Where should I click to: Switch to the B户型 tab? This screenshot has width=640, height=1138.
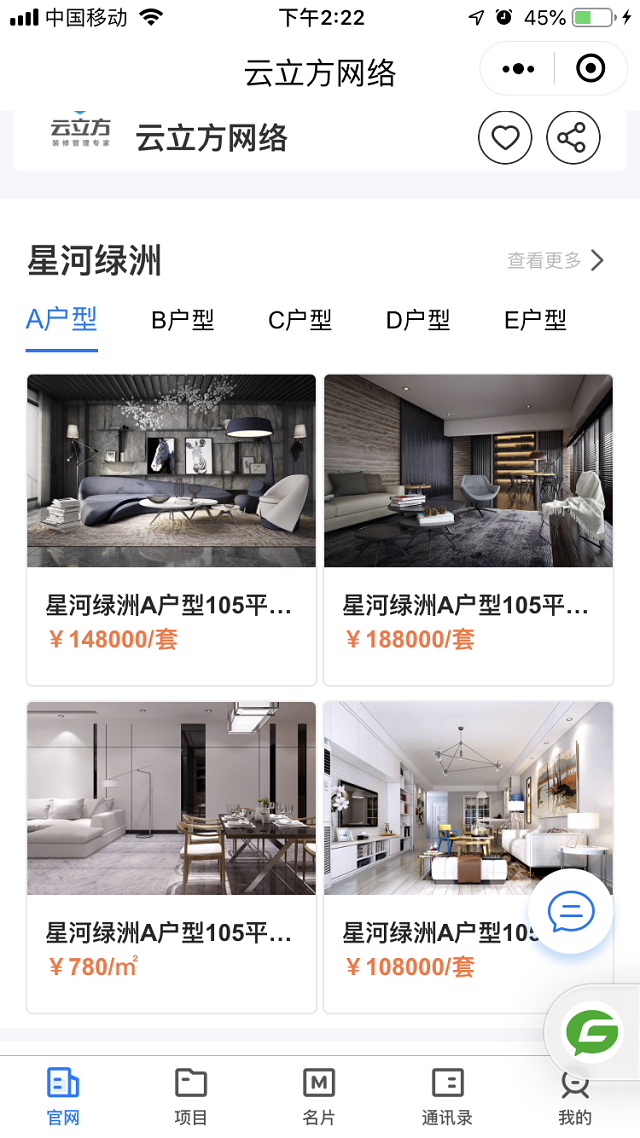click(183, 320)
